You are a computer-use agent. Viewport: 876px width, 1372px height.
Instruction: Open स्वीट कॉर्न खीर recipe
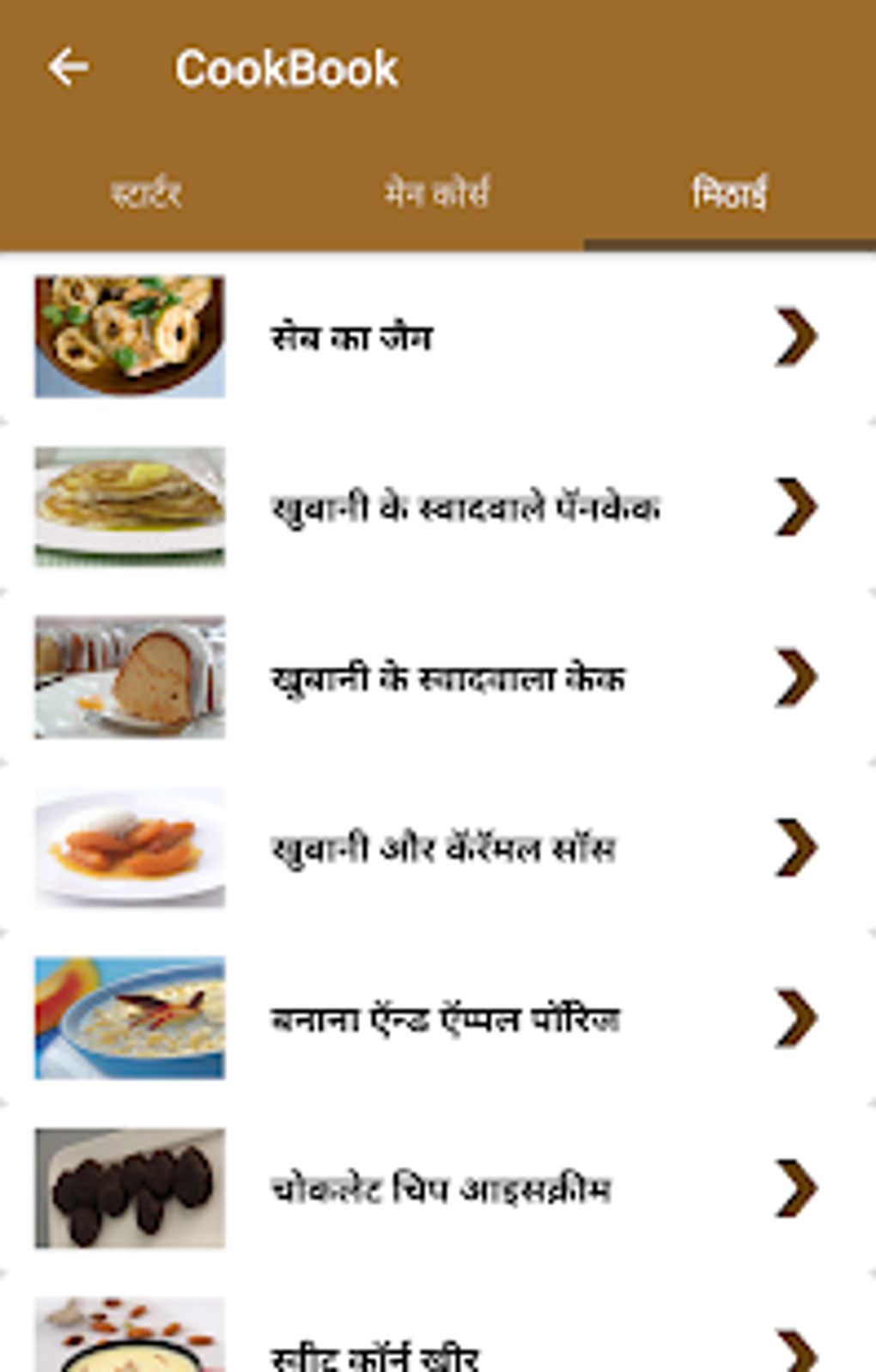click(x=438, y=1327)
